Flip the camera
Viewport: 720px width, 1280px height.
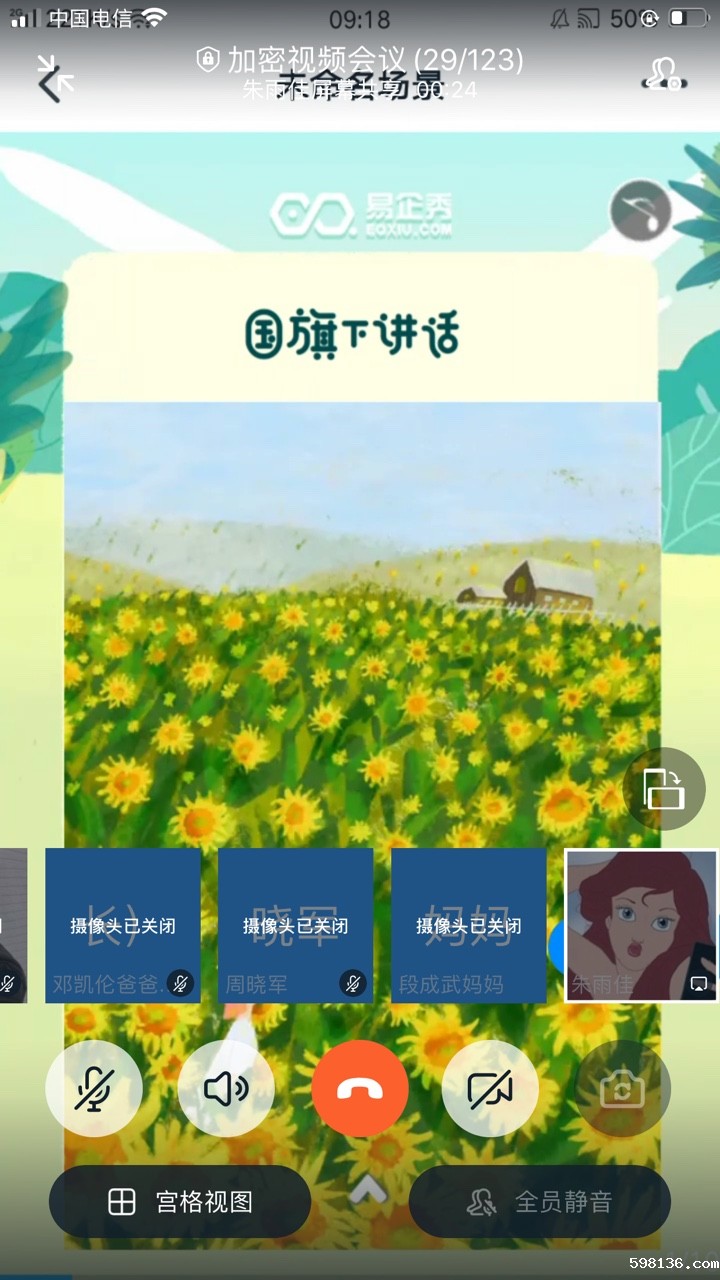pyautogui.click(x=623, y=1088)
